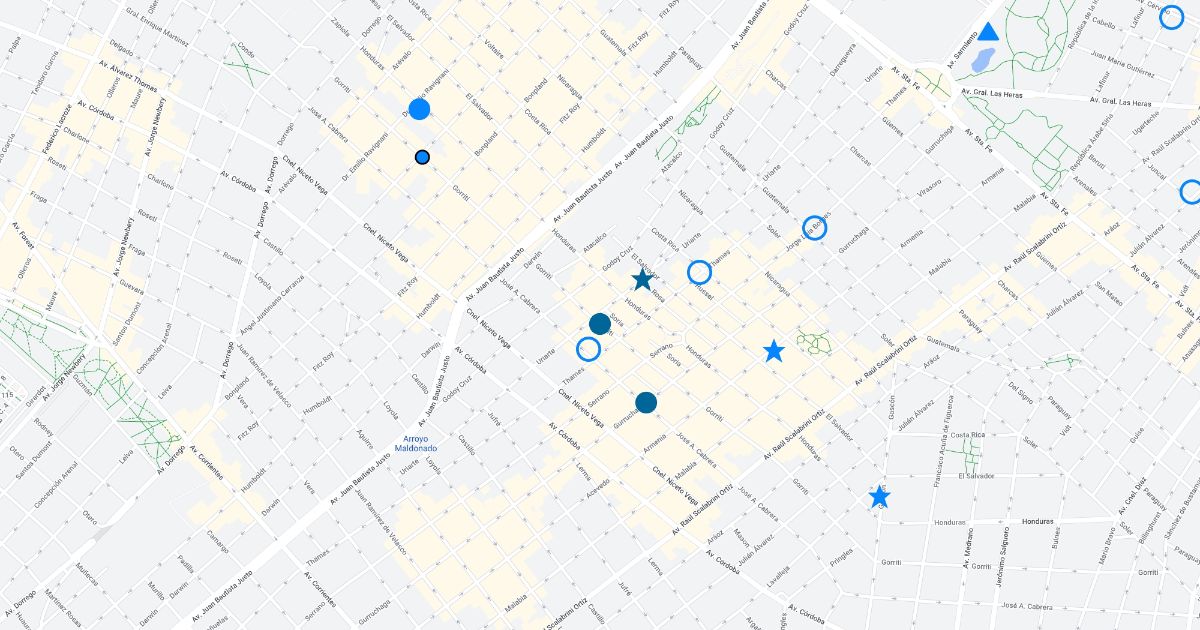Select the large filled circle on Dr. Emilio Ravignani
This screenshot has height=630, width=1200.
(x=419, y=109)
